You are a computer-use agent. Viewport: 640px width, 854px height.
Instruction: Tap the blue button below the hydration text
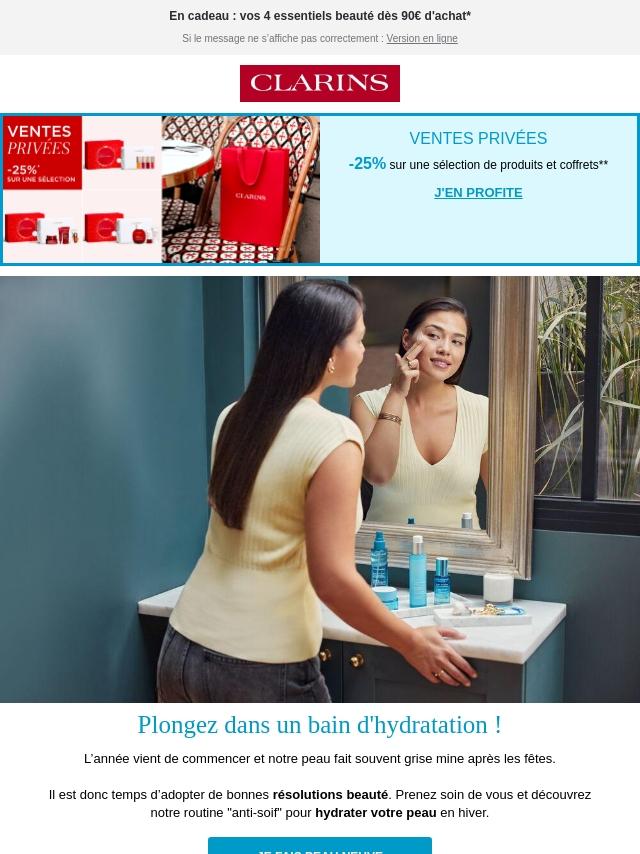click(320, 846)
